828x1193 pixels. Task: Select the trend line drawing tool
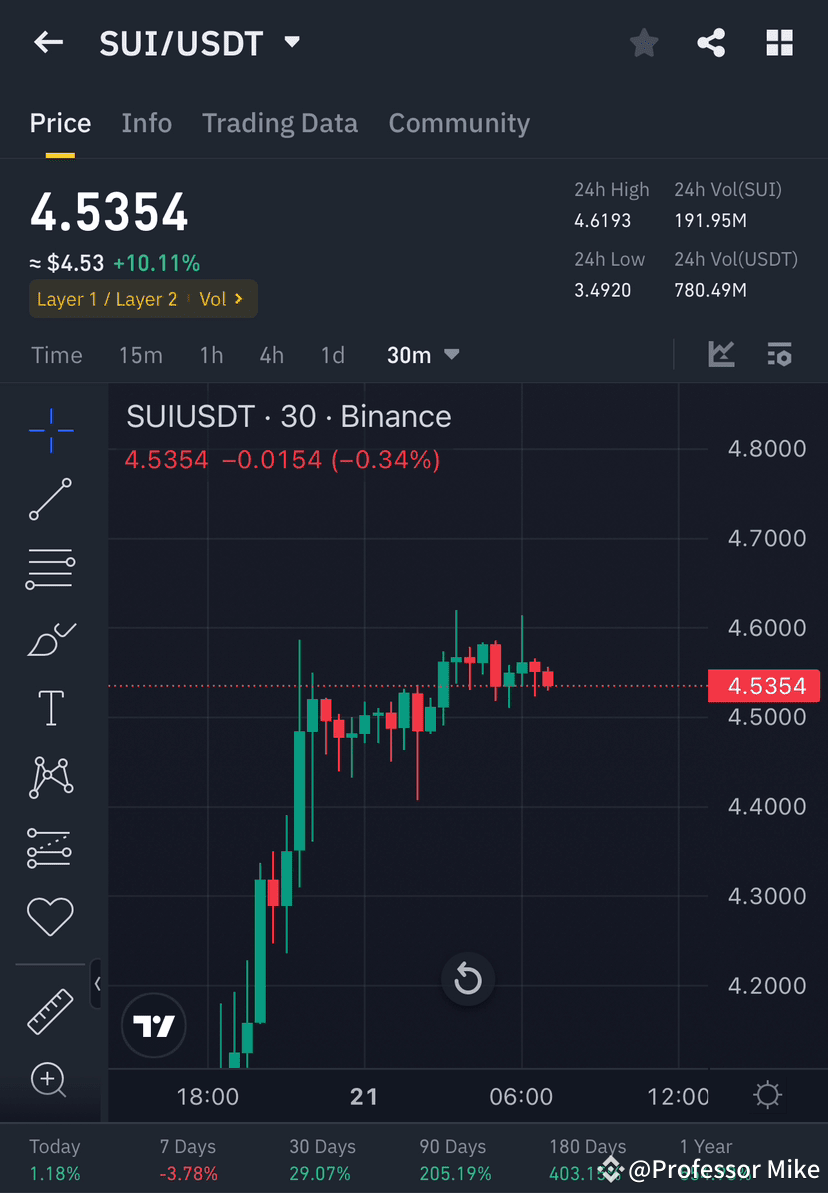pyautogui.click(x=50, y=499)
